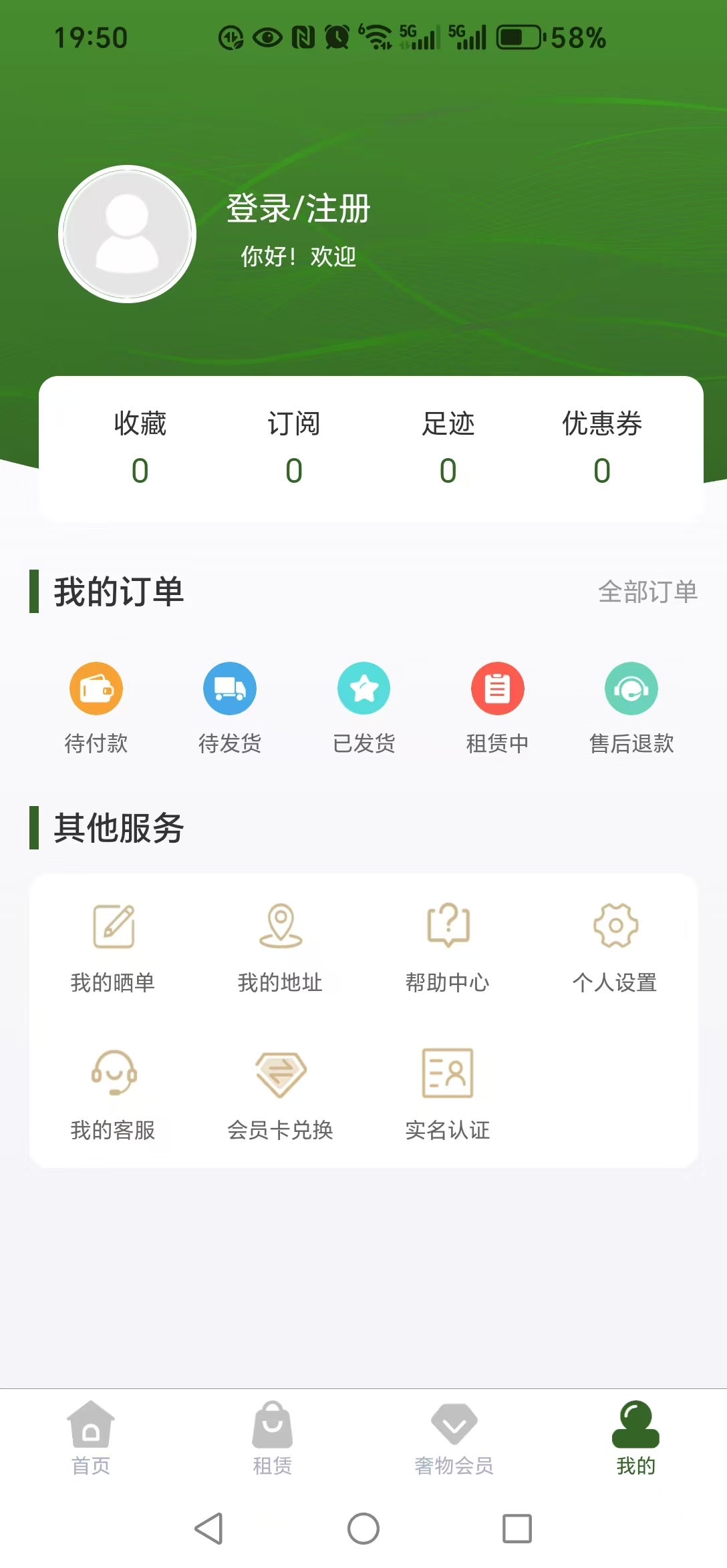This screenshot has width=727, height=1568.
Task: View 优惠券 coupons count
Action: (601, 447)
